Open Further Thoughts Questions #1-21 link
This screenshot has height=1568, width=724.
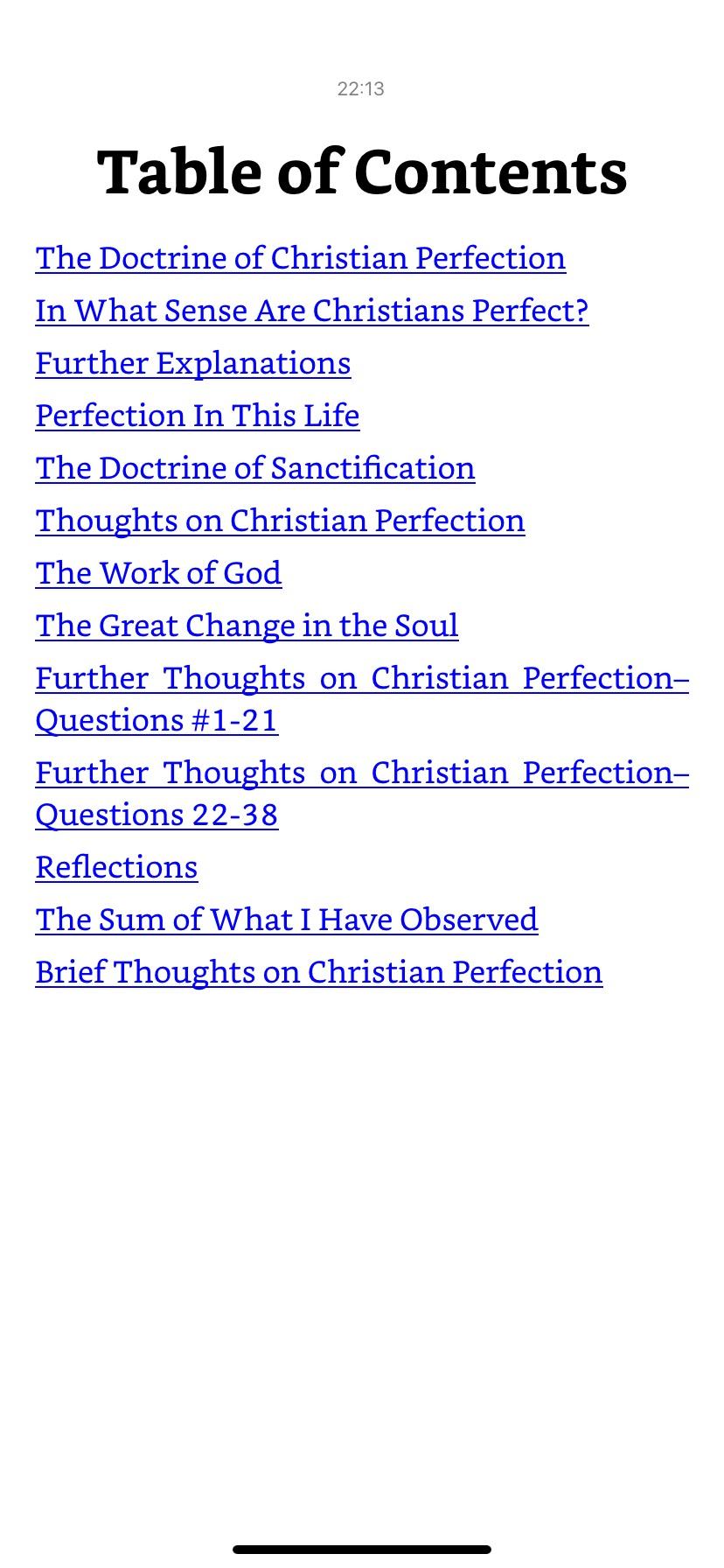pyautogui.click(x=362, y=699)
